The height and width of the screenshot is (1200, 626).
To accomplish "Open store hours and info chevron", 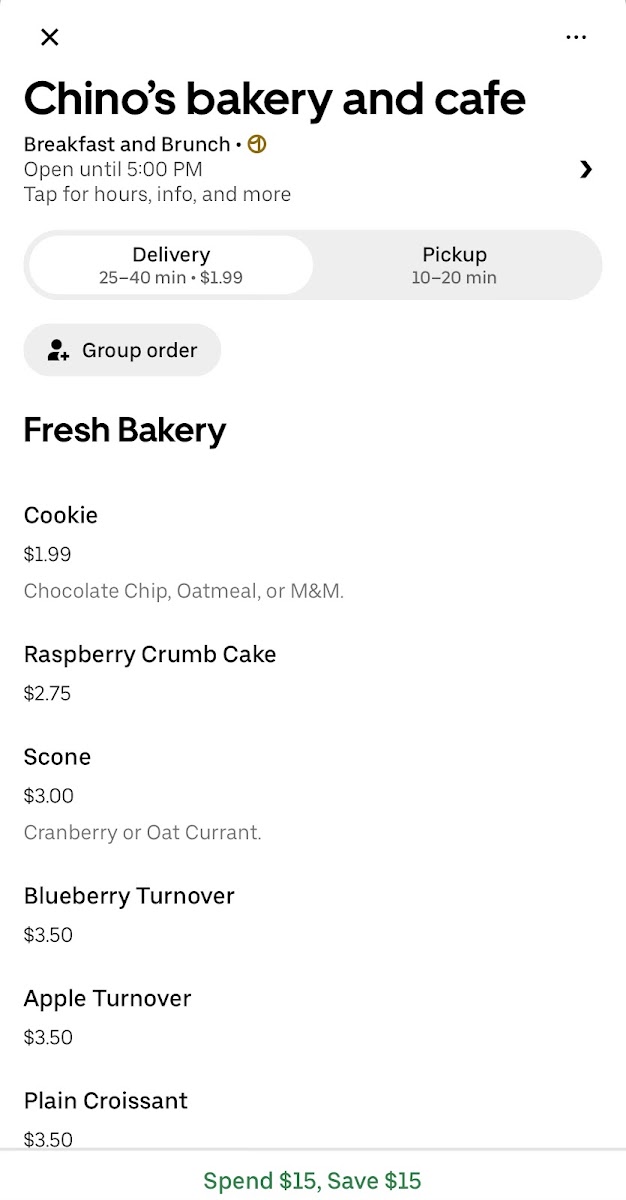I will (585, 169).
